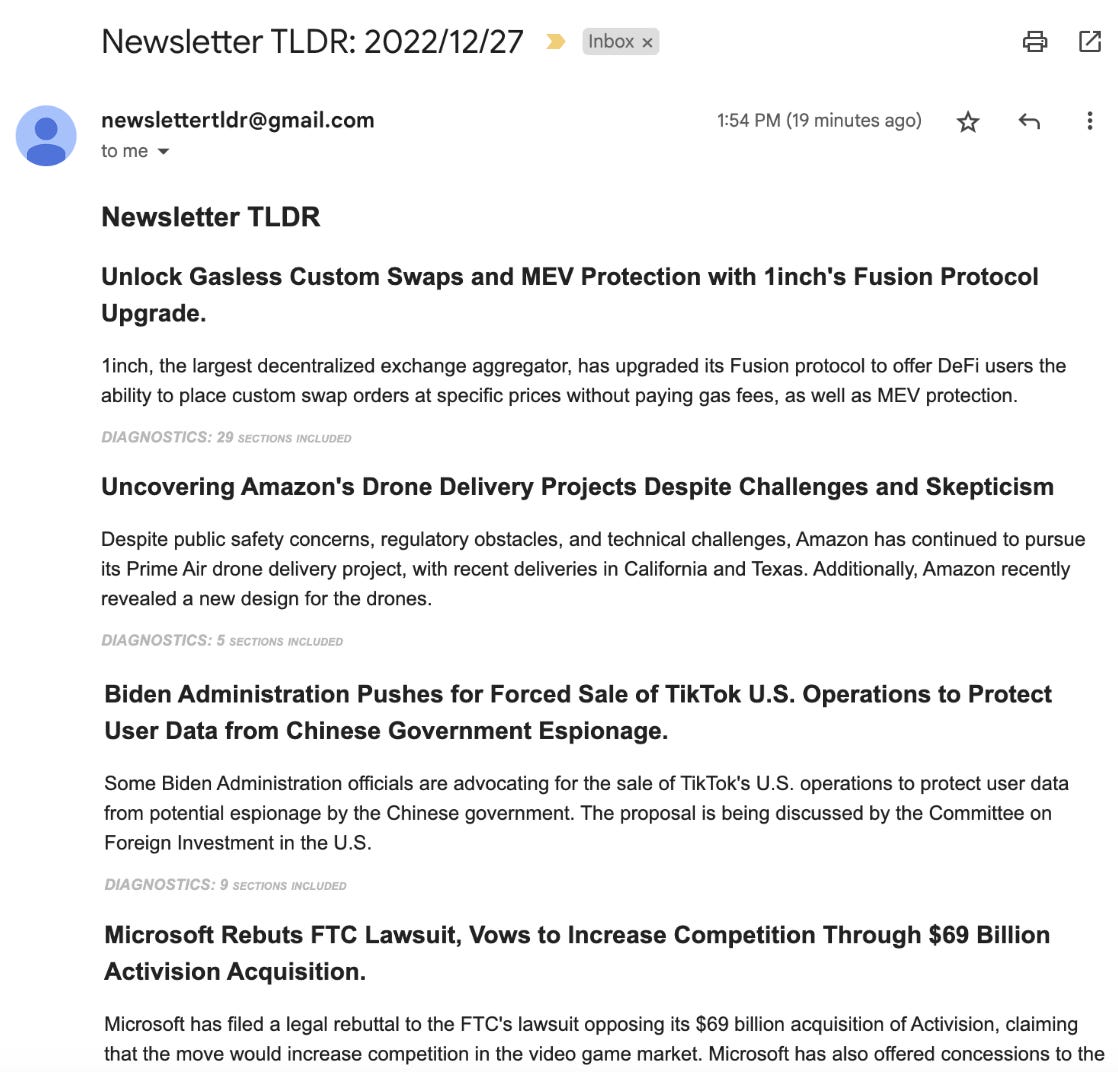Print this email
The image size is (1118, 1072).
tap(1035, 41)
